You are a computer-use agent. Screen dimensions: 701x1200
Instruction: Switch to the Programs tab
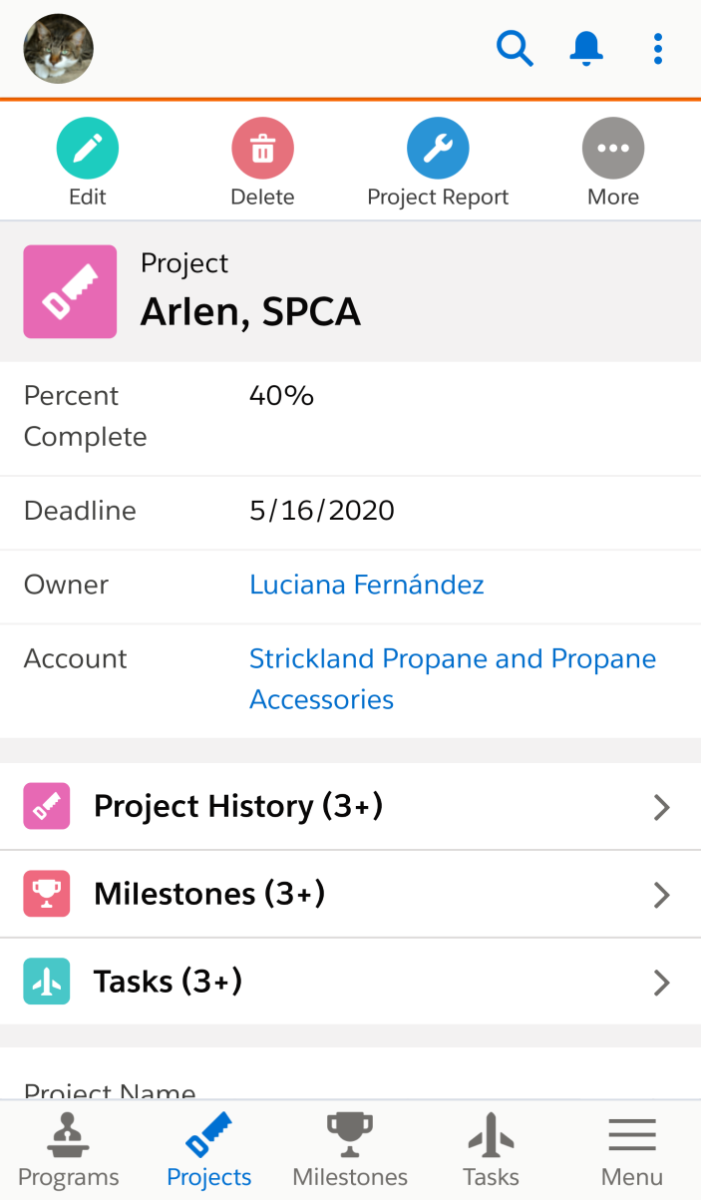pos(68,1150)
